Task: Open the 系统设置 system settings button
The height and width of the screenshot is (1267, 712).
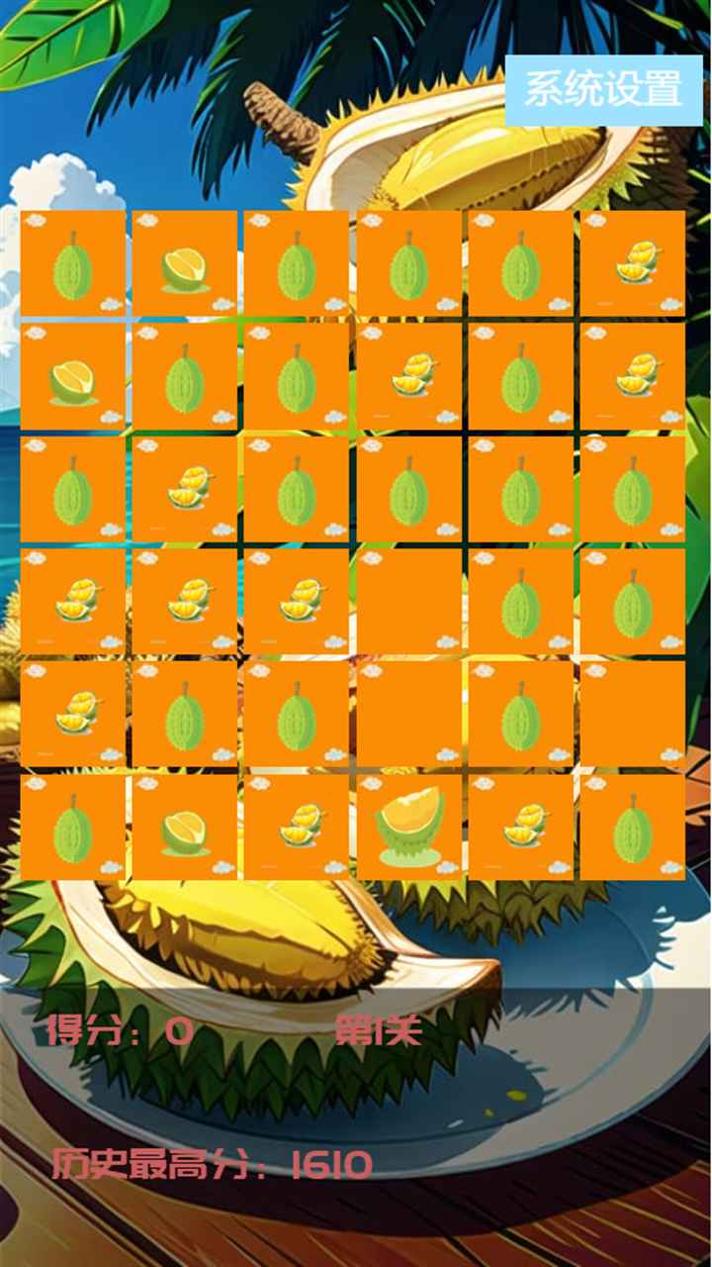Action: coord(603,90)
